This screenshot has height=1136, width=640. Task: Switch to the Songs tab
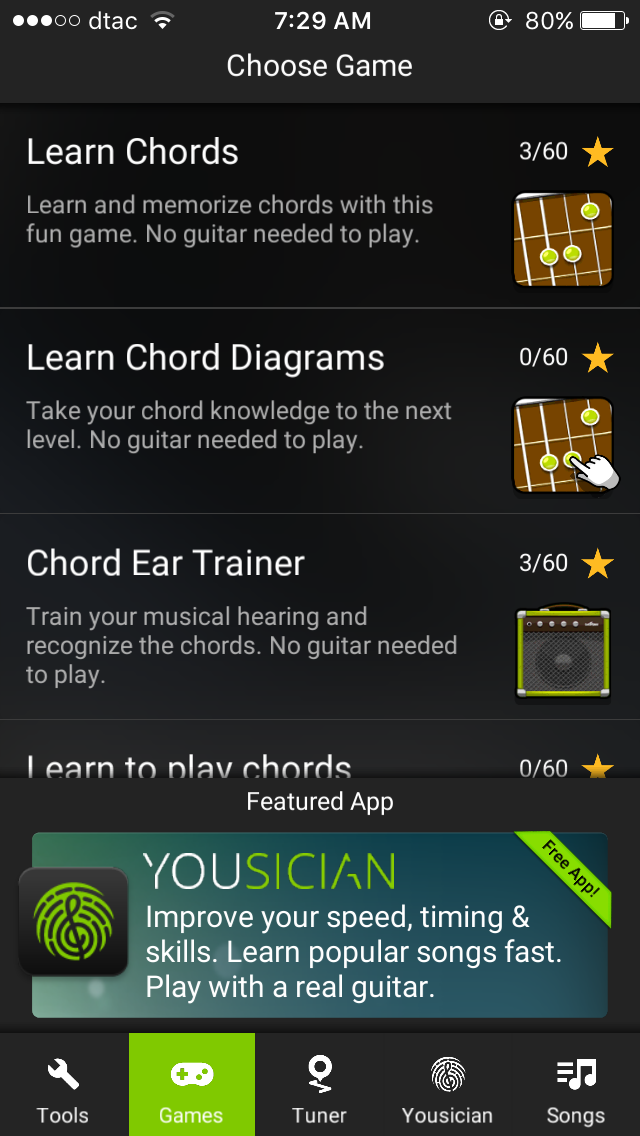(575, 1087)
